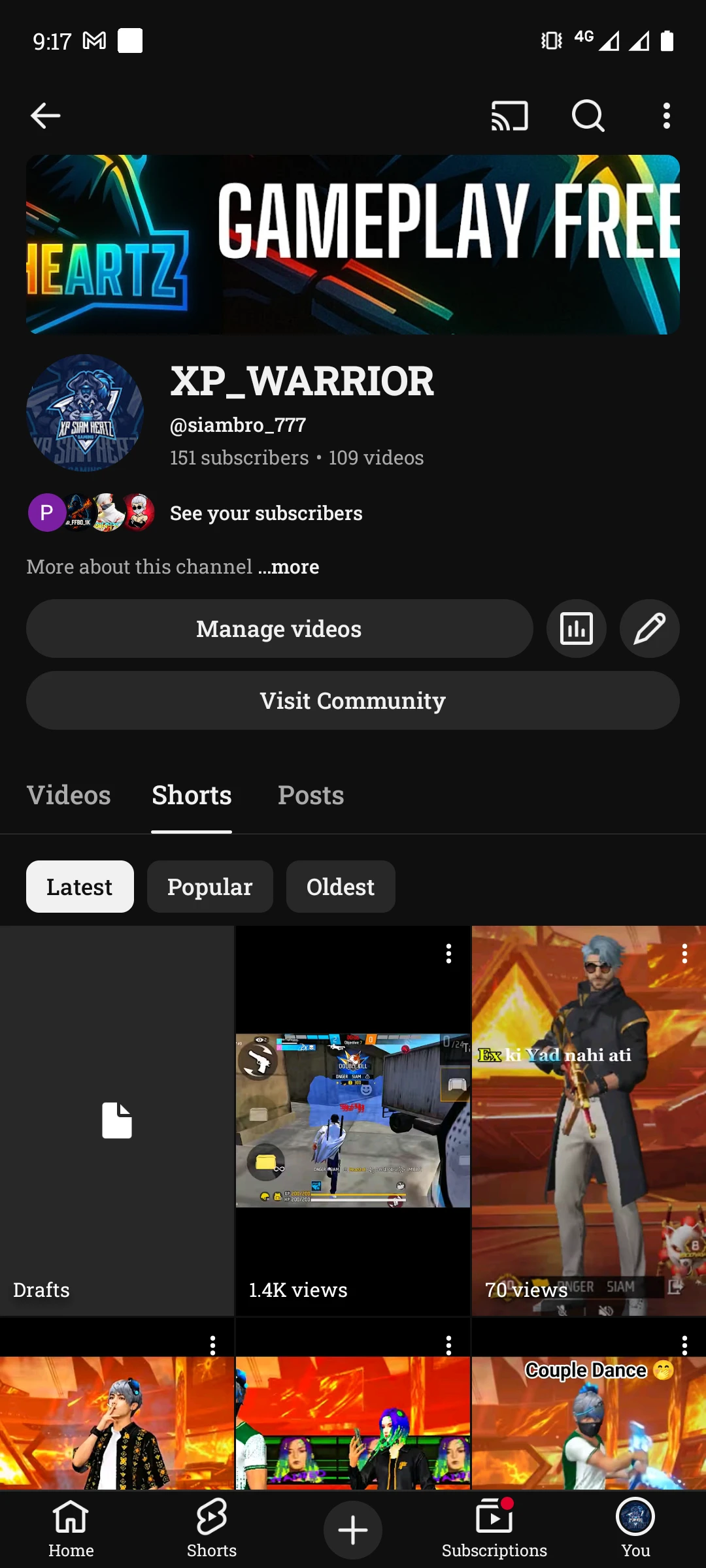Viewport: 706px width, 1568px height.
Task: Create new content with the plus button
Action: pos(353,1530)
